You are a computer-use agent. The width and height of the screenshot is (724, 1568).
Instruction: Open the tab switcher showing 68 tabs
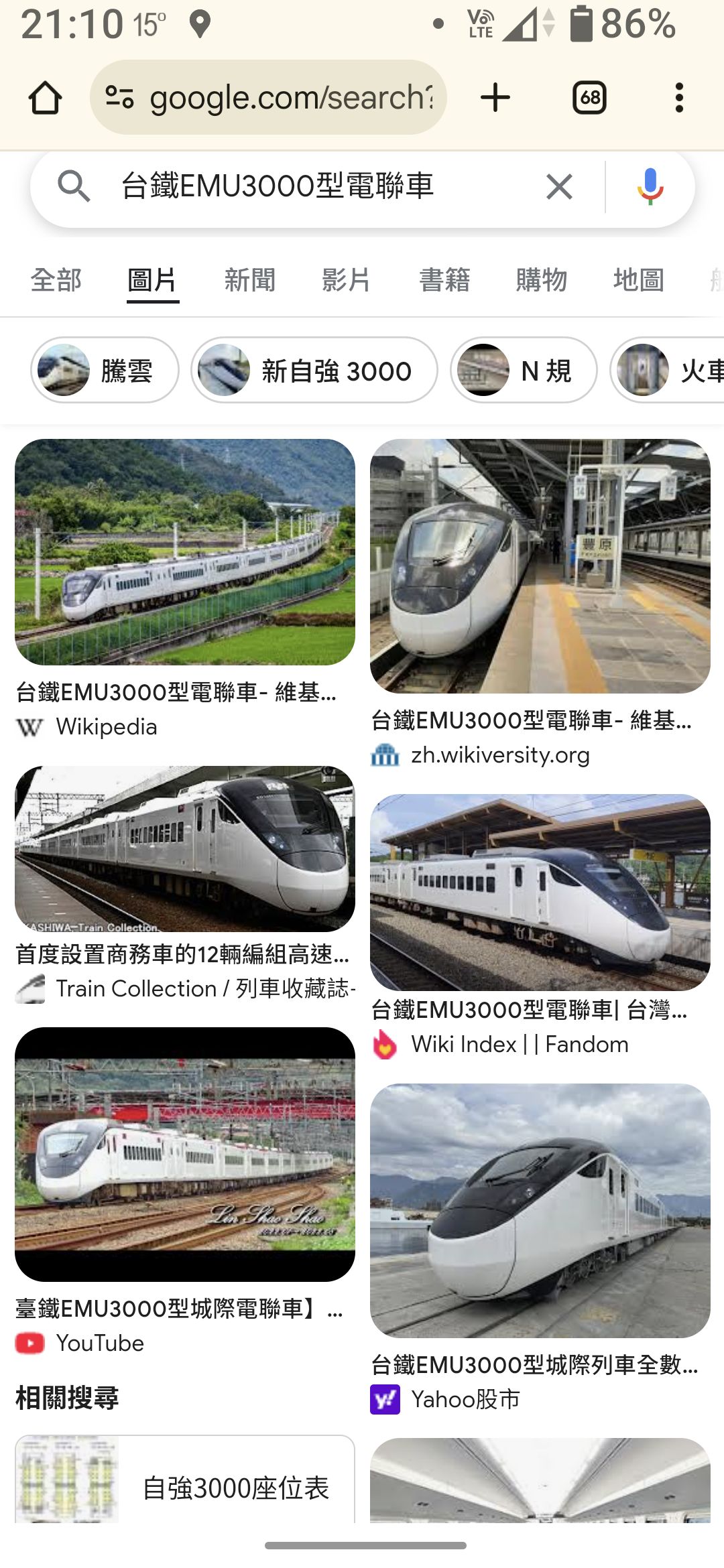(x=589, y=98)
